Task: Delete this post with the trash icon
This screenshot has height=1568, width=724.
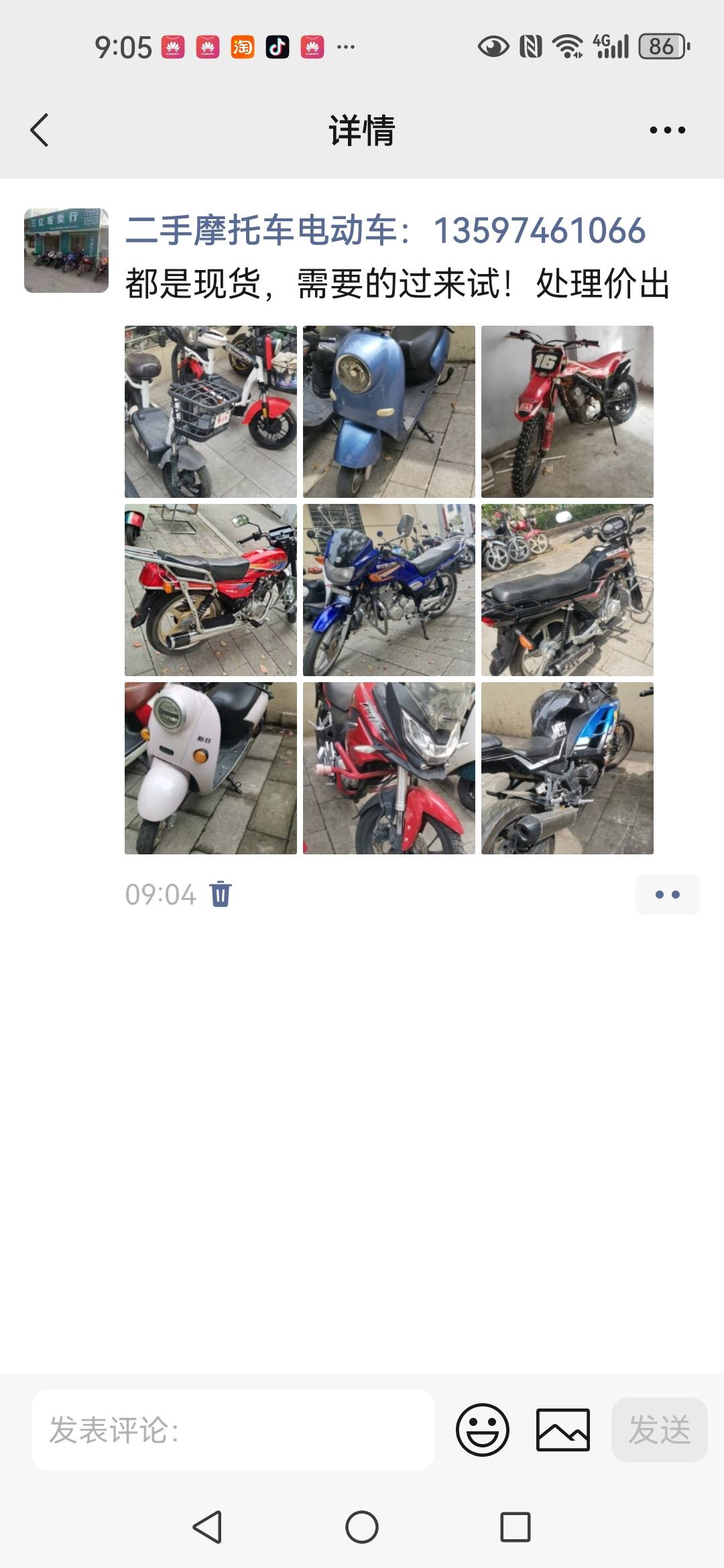Action: (221, 894)
